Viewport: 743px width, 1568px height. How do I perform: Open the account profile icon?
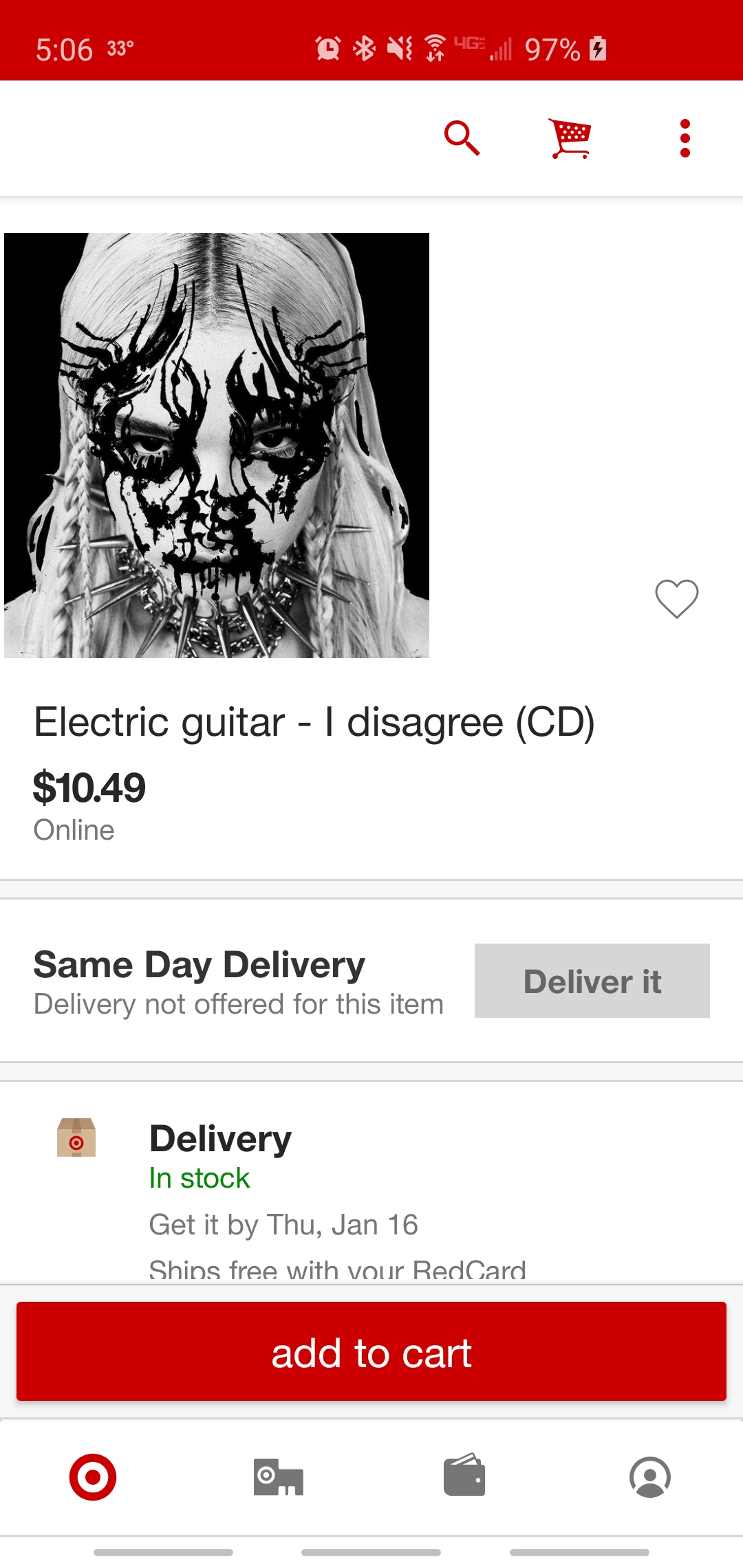pyautogui.click(x=650, y=1476)
